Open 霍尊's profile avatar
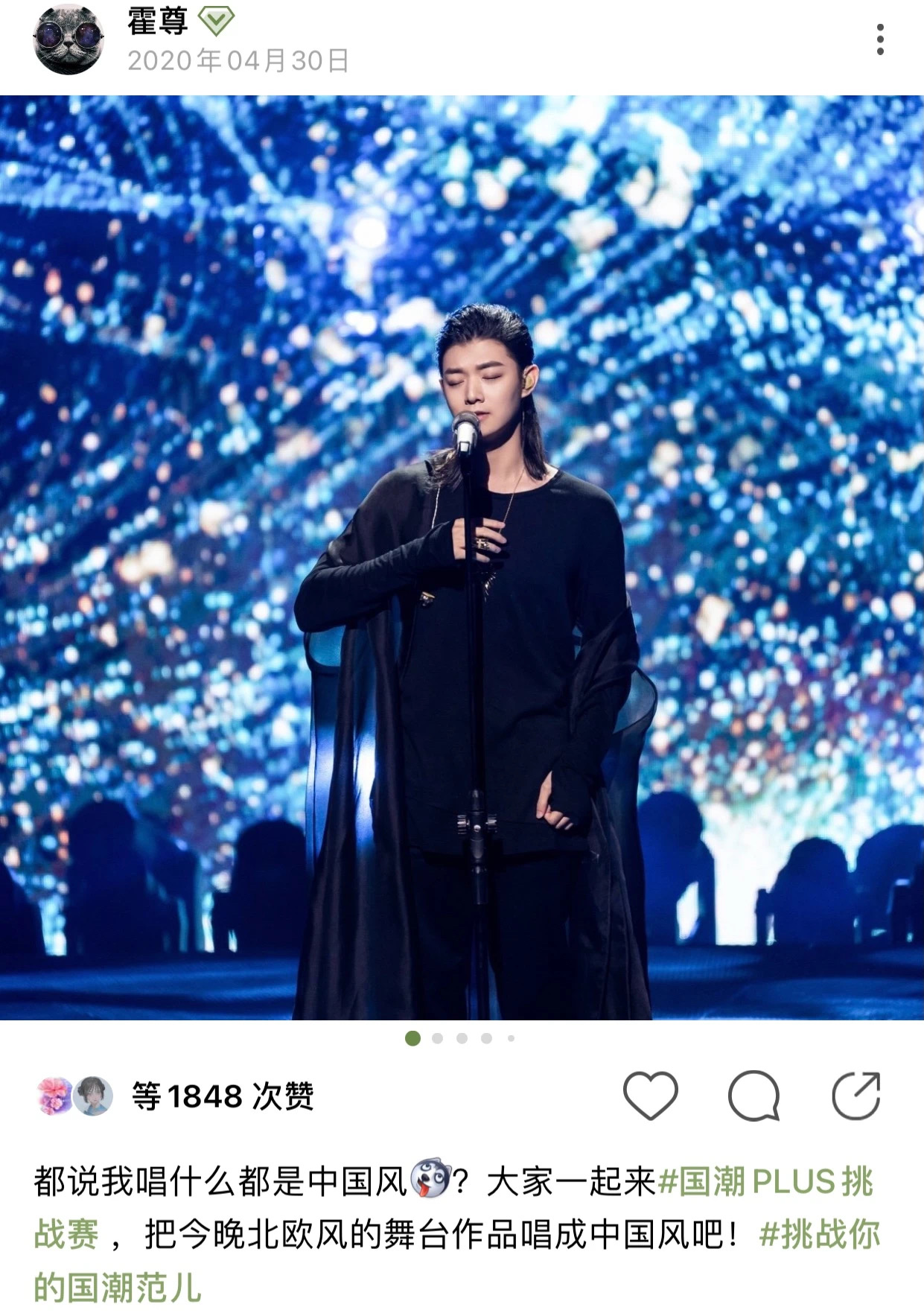 click(68, 39)
